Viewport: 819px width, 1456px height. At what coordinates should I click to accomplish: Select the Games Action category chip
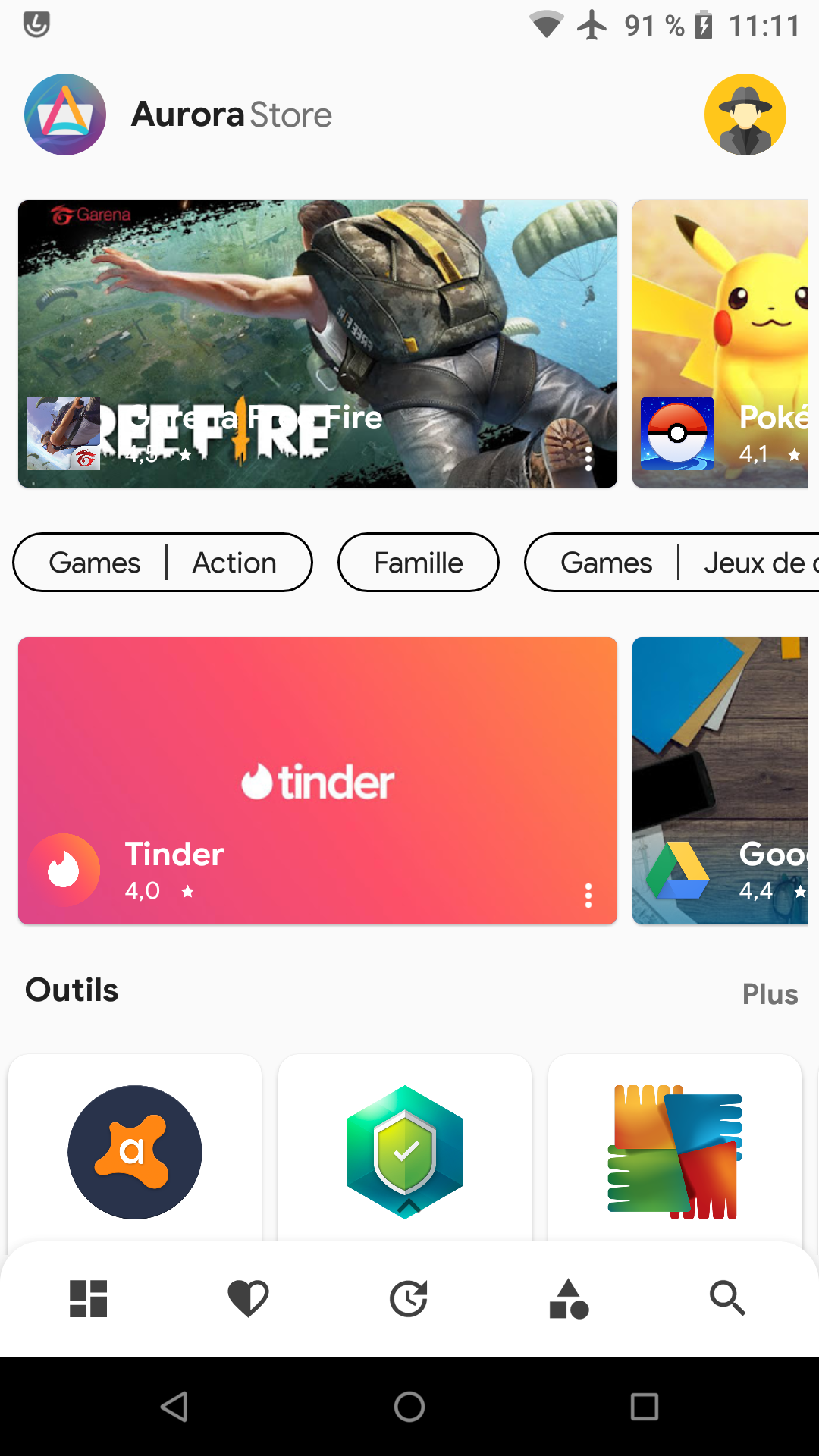pyautogui.click(x=162, y=563)
